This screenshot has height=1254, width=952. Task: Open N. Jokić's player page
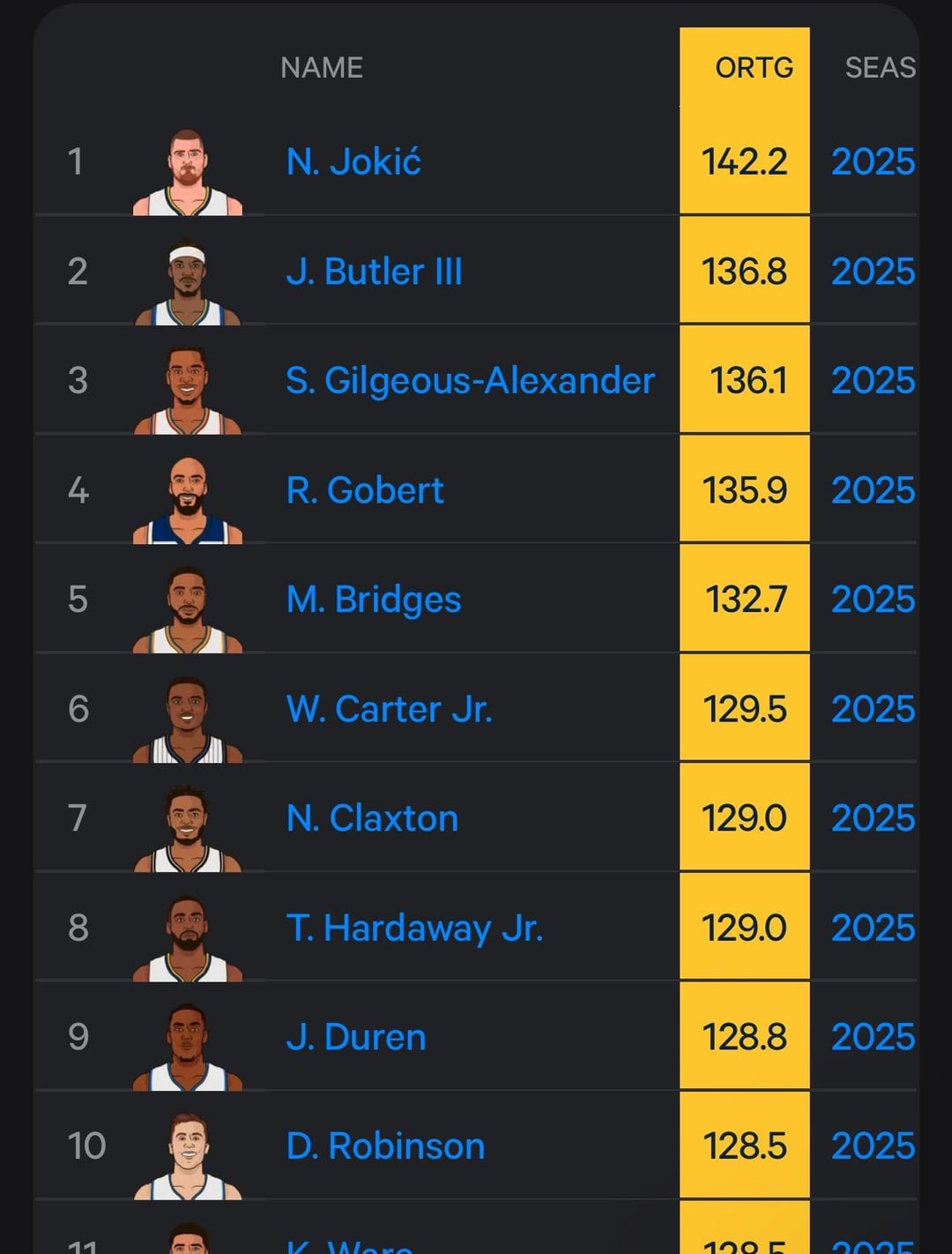(x=353, y=161)
